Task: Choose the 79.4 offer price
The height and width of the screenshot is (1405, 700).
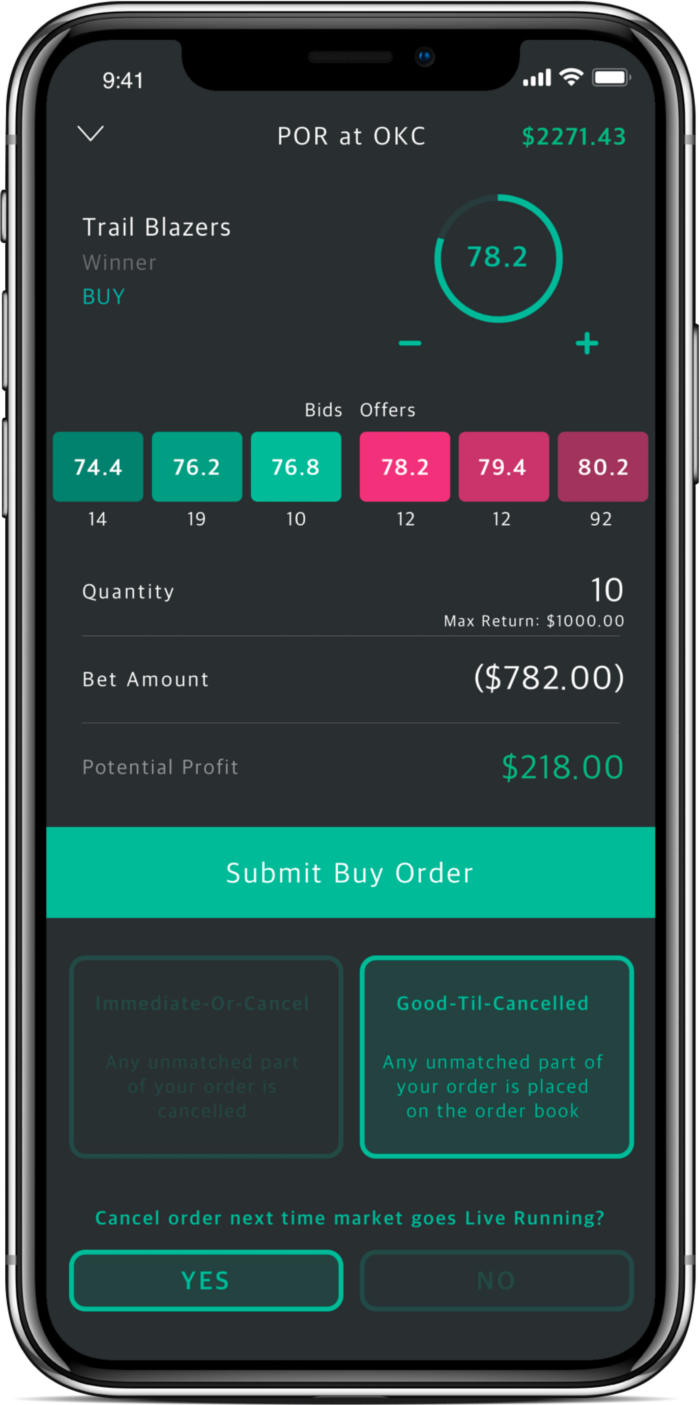Action: coord(503,467)
